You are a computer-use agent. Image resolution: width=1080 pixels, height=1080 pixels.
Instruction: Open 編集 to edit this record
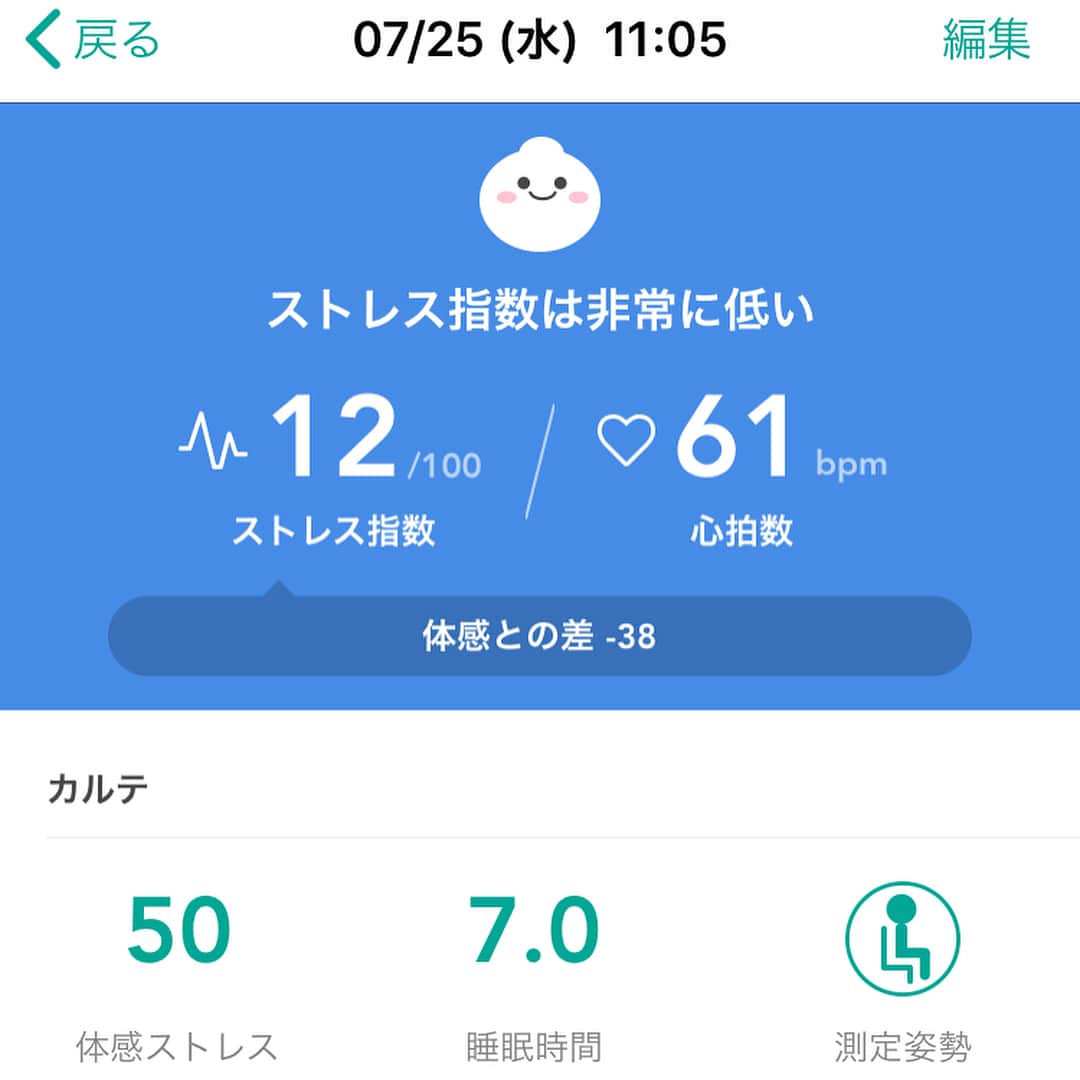coord(986,41)
